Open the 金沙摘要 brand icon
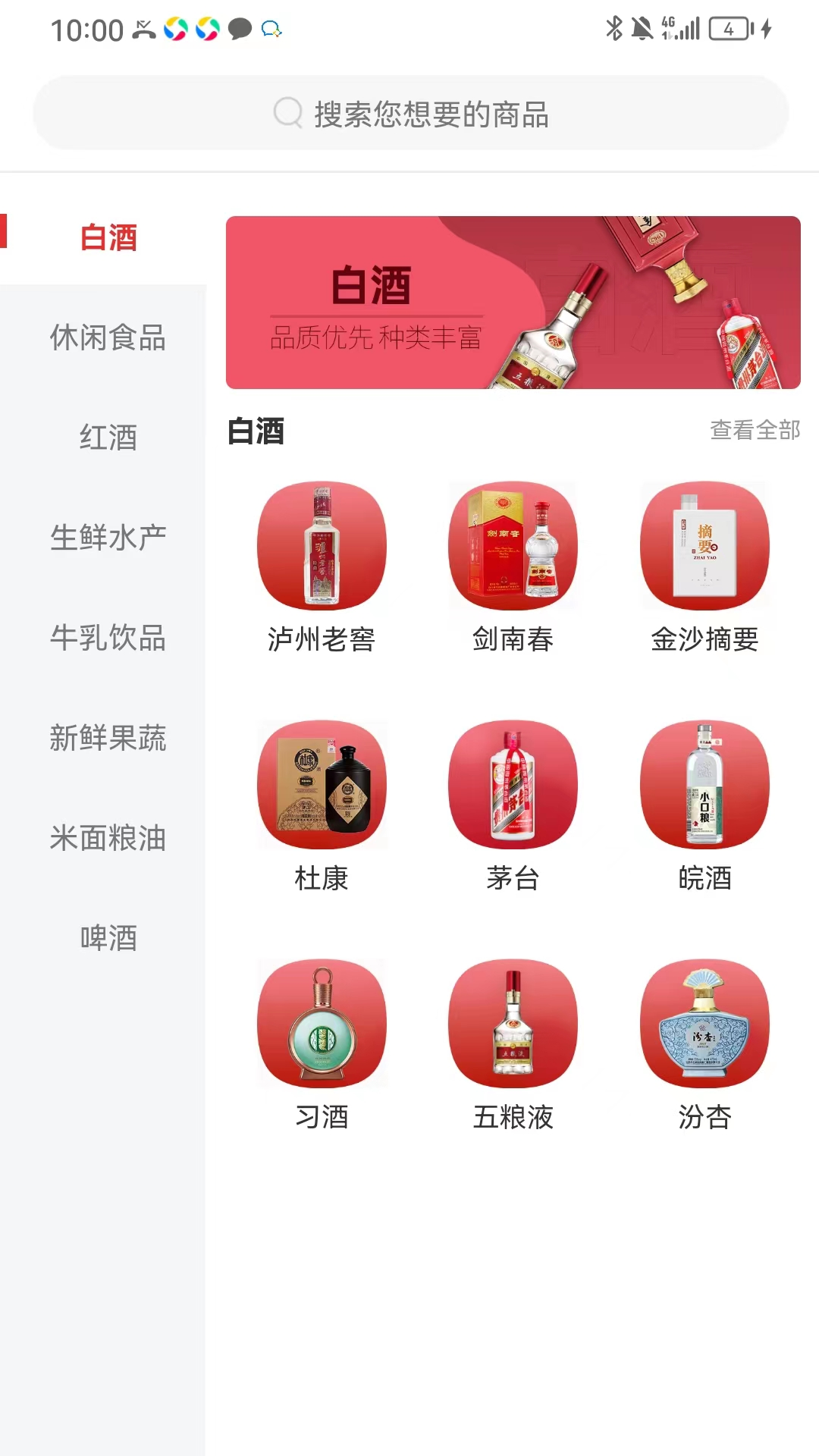This screenshot has width=819, height=1456. [x=704, y=548]
